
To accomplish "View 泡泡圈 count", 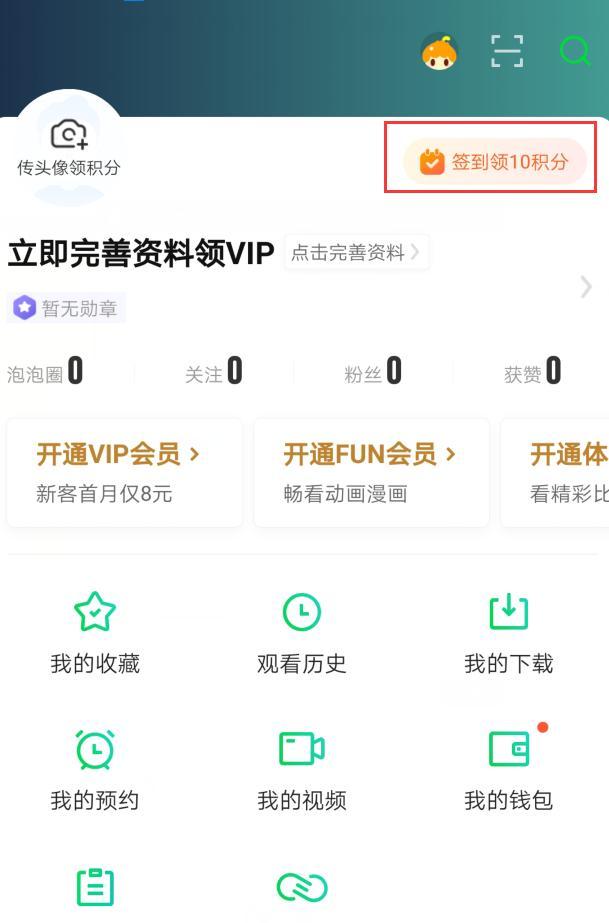I will (46, 373).
